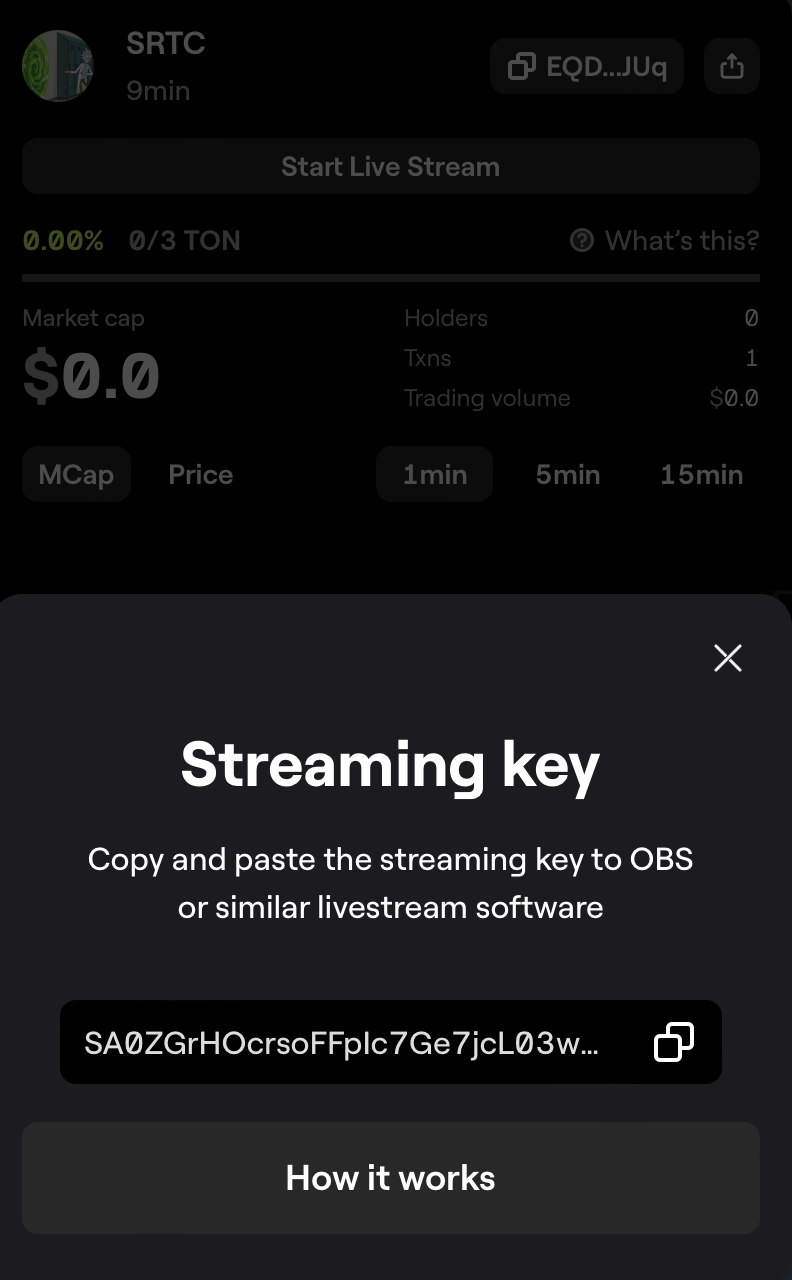Switch chart to MCap
This screenshot has height=1280, width=792.
76,474
